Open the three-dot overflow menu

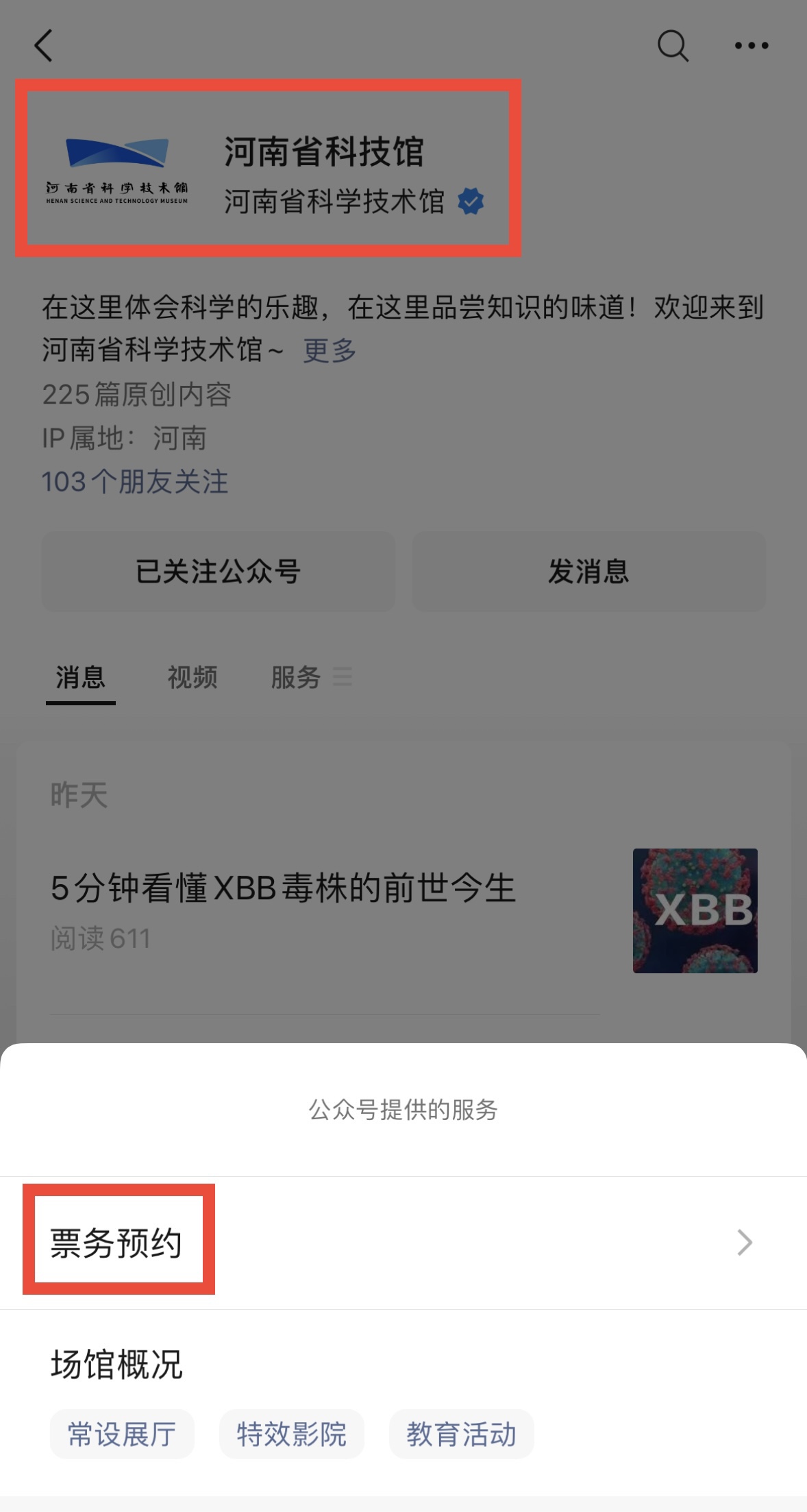point(751,46)
